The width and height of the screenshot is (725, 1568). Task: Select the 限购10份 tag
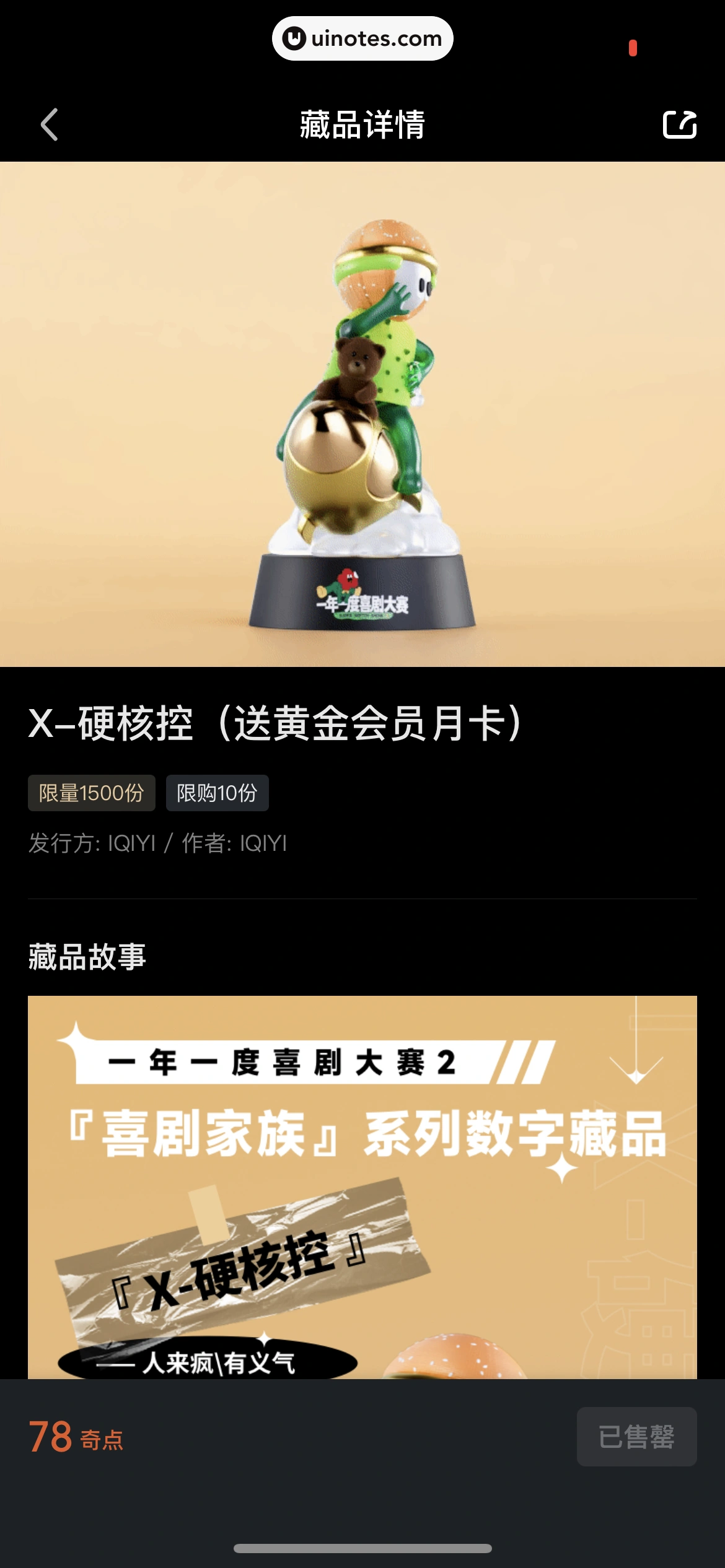pyautogui.click(x=217, y=793)
